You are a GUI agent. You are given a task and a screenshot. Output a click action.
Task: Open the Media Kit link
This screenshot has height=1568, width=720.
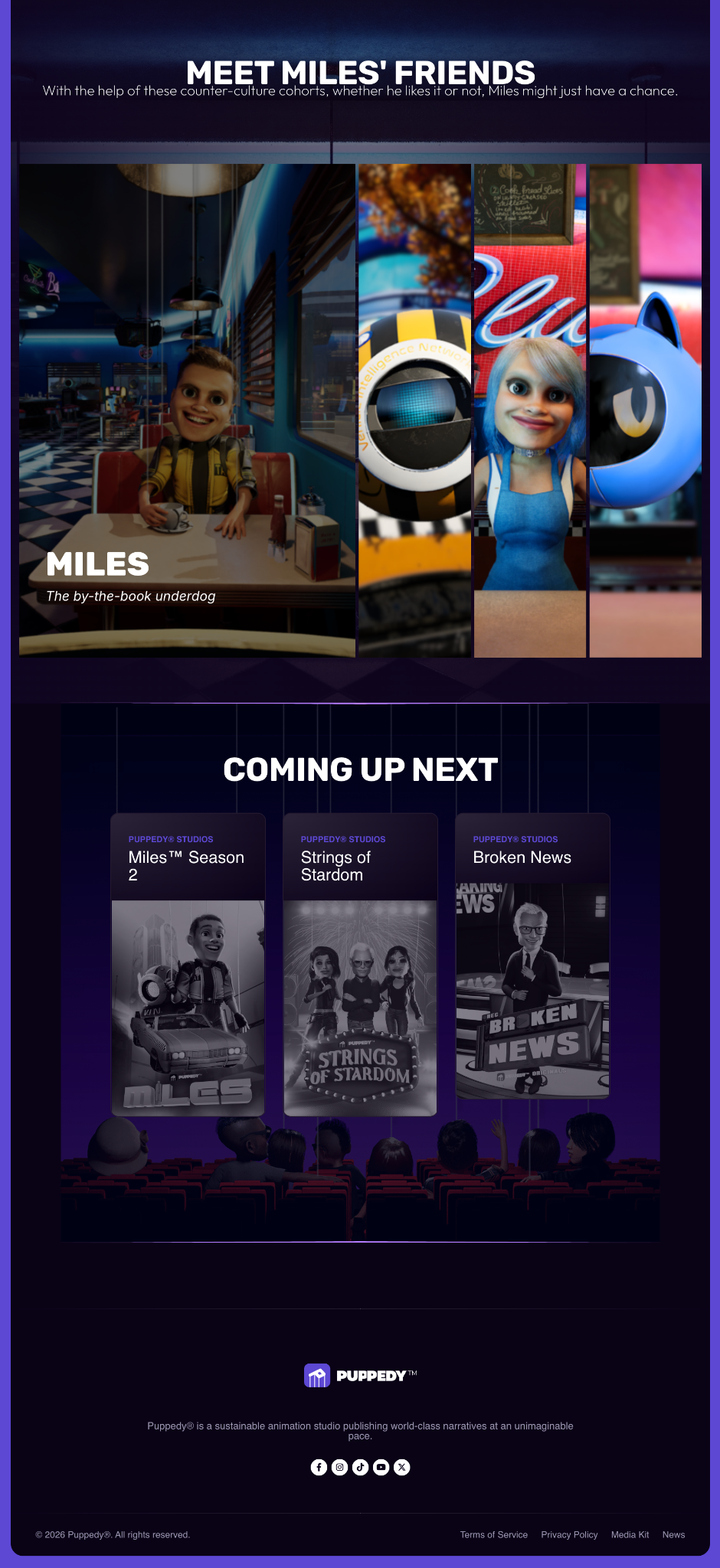click(630, 1534)
